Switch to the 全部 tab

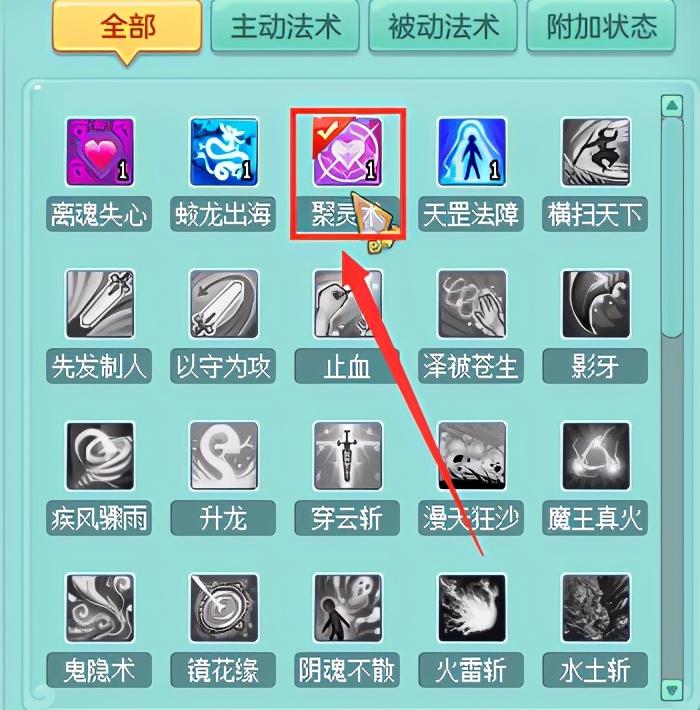[127, 27]
